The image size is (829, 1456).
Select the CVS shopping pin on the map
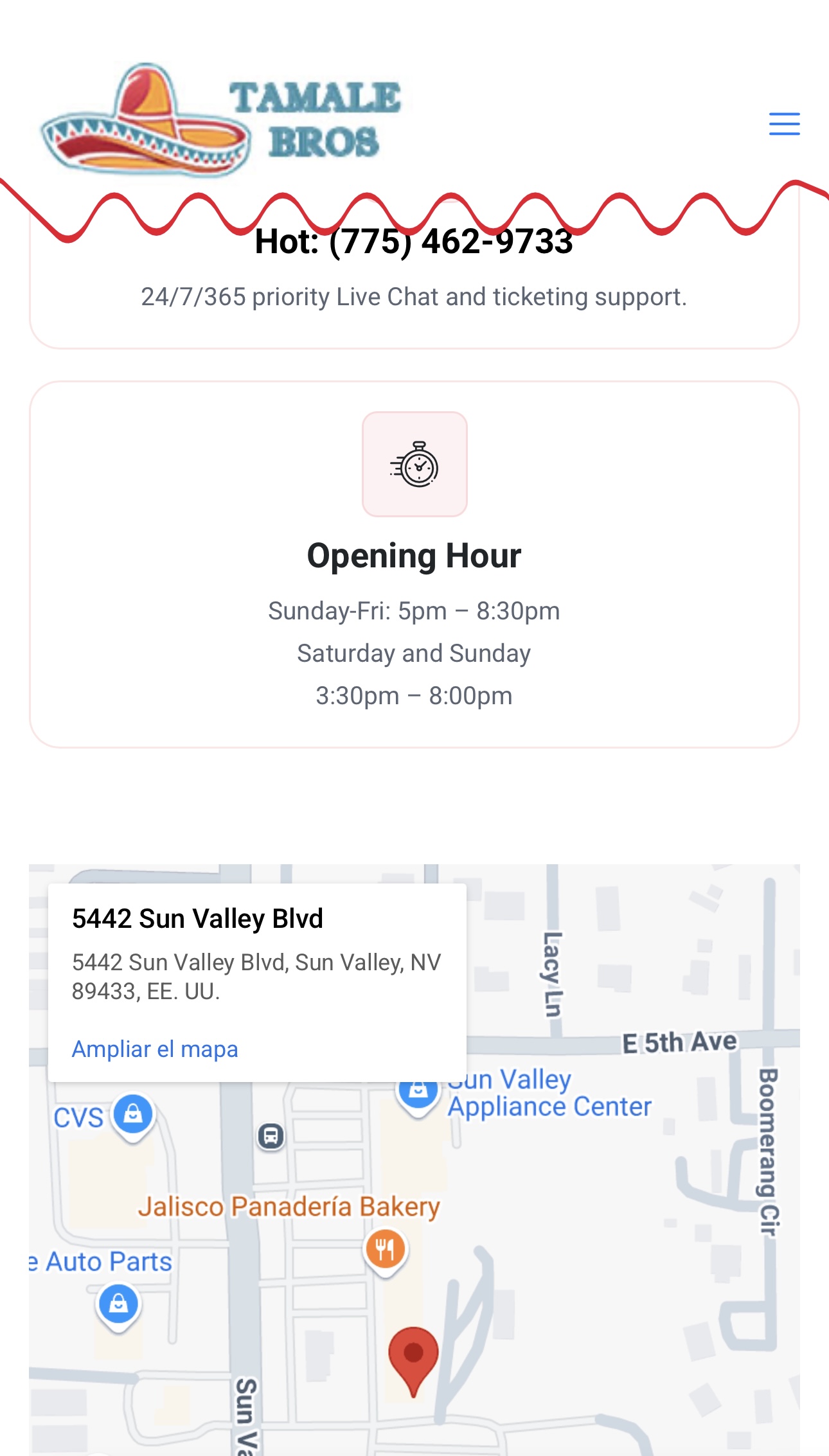click(x=133, y=1115)
